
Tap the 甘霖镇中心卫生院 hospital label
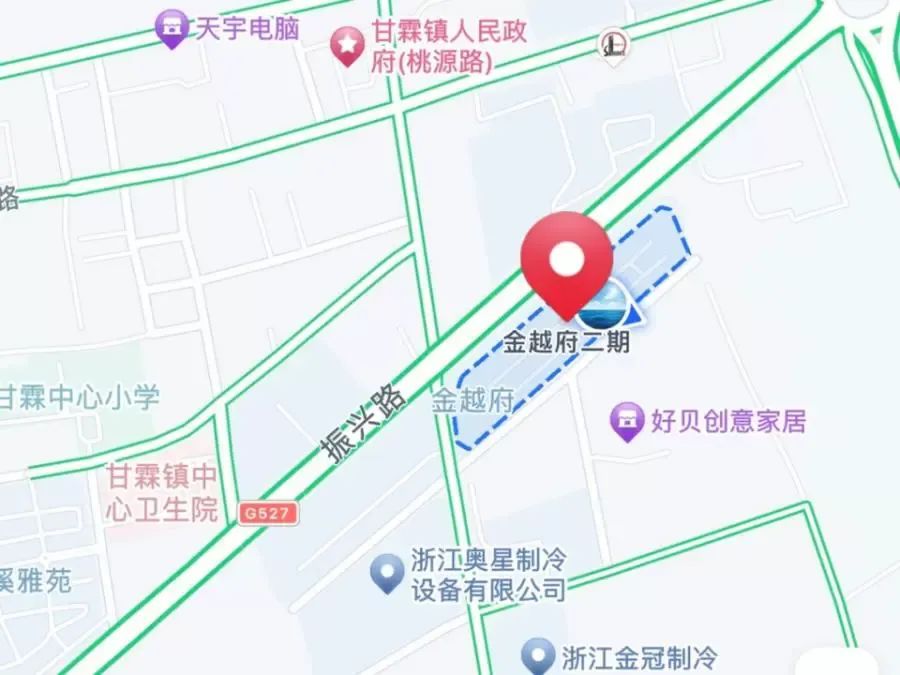[x=162, y=491]
